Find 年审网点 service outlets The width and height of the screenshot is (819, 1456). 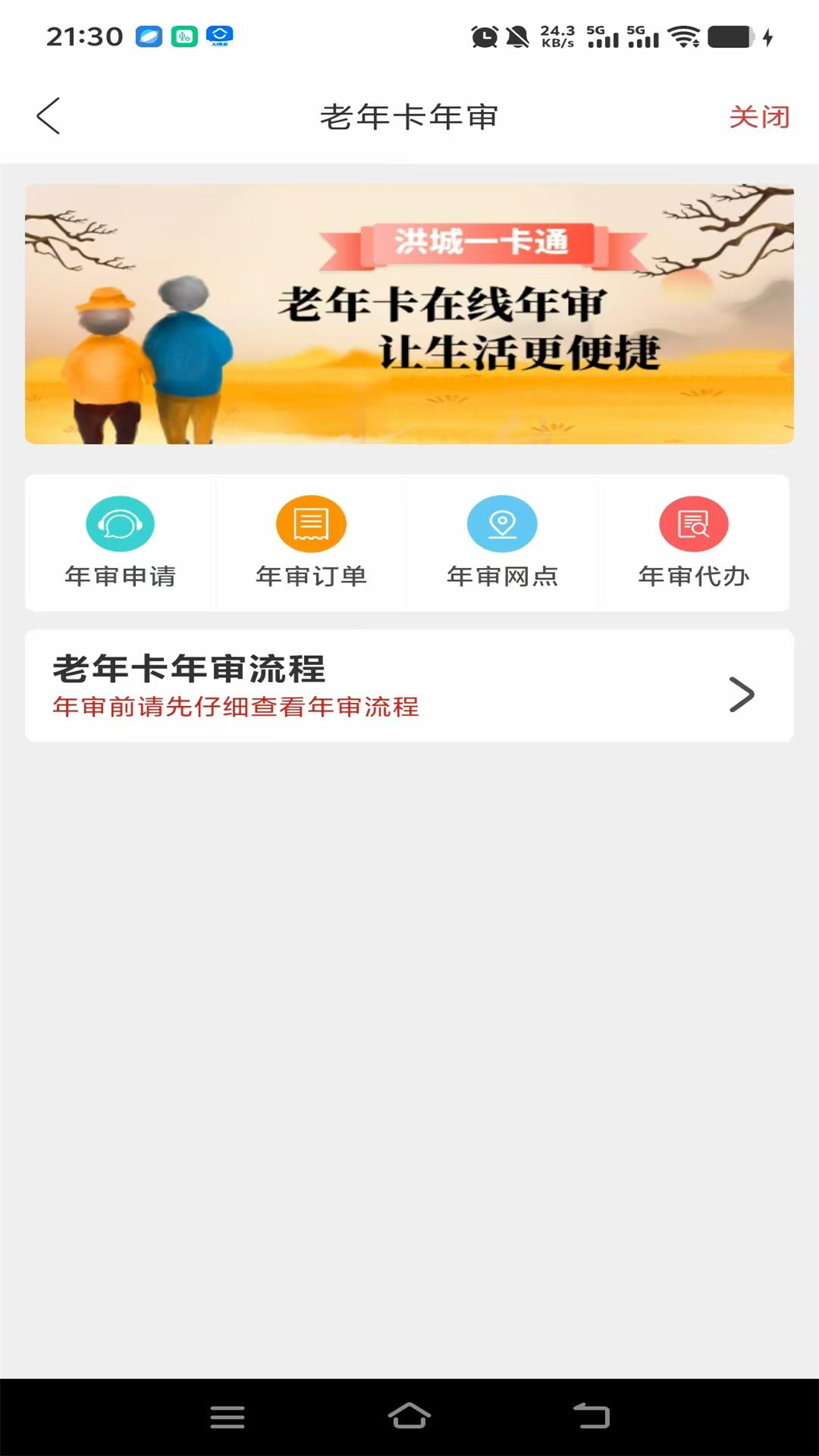click(x=502, y=543)
